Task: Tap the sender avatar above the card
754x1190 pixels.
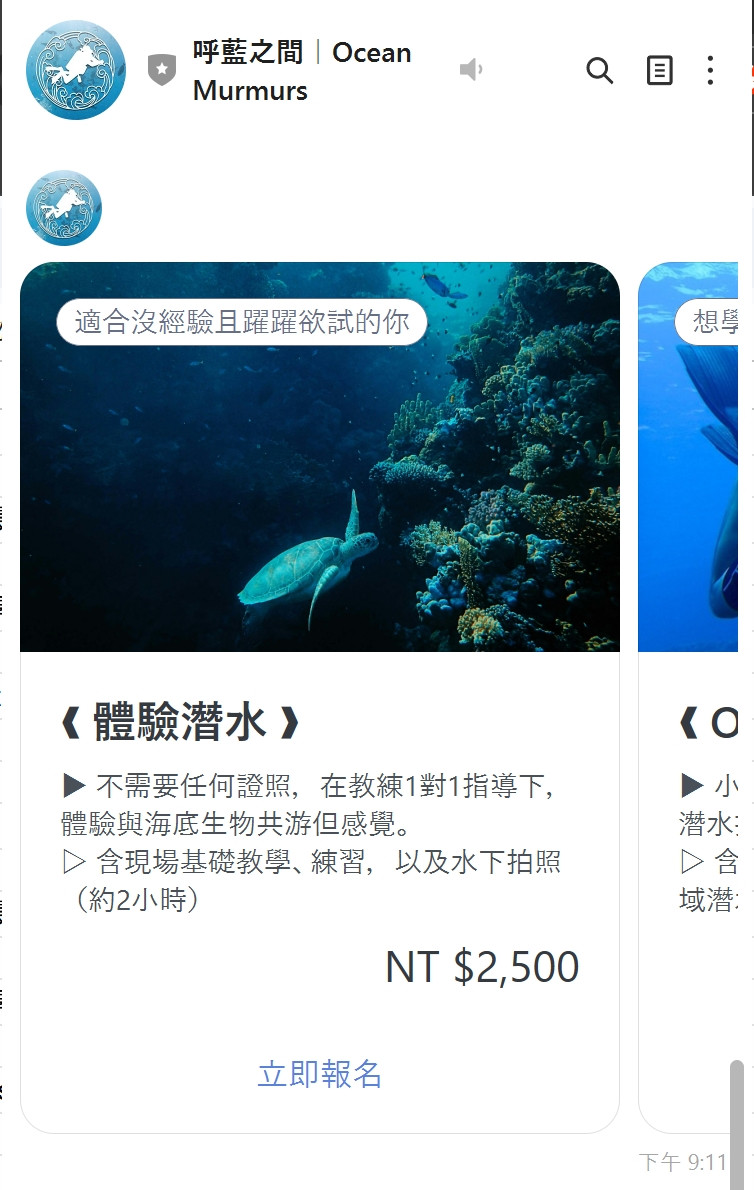Action: (64, 208)
